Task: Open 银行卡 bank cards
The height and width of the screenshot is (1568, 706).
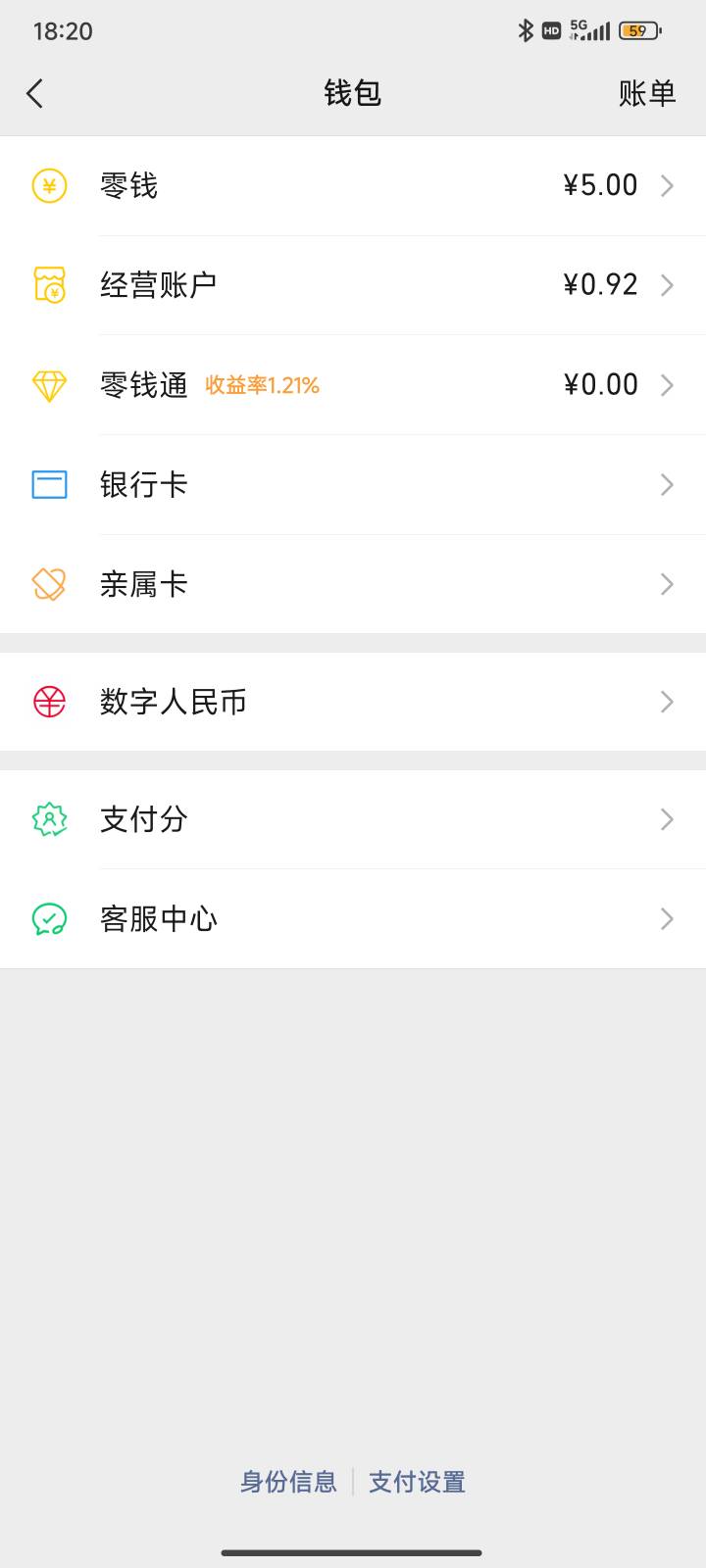Action: (353, 485)
